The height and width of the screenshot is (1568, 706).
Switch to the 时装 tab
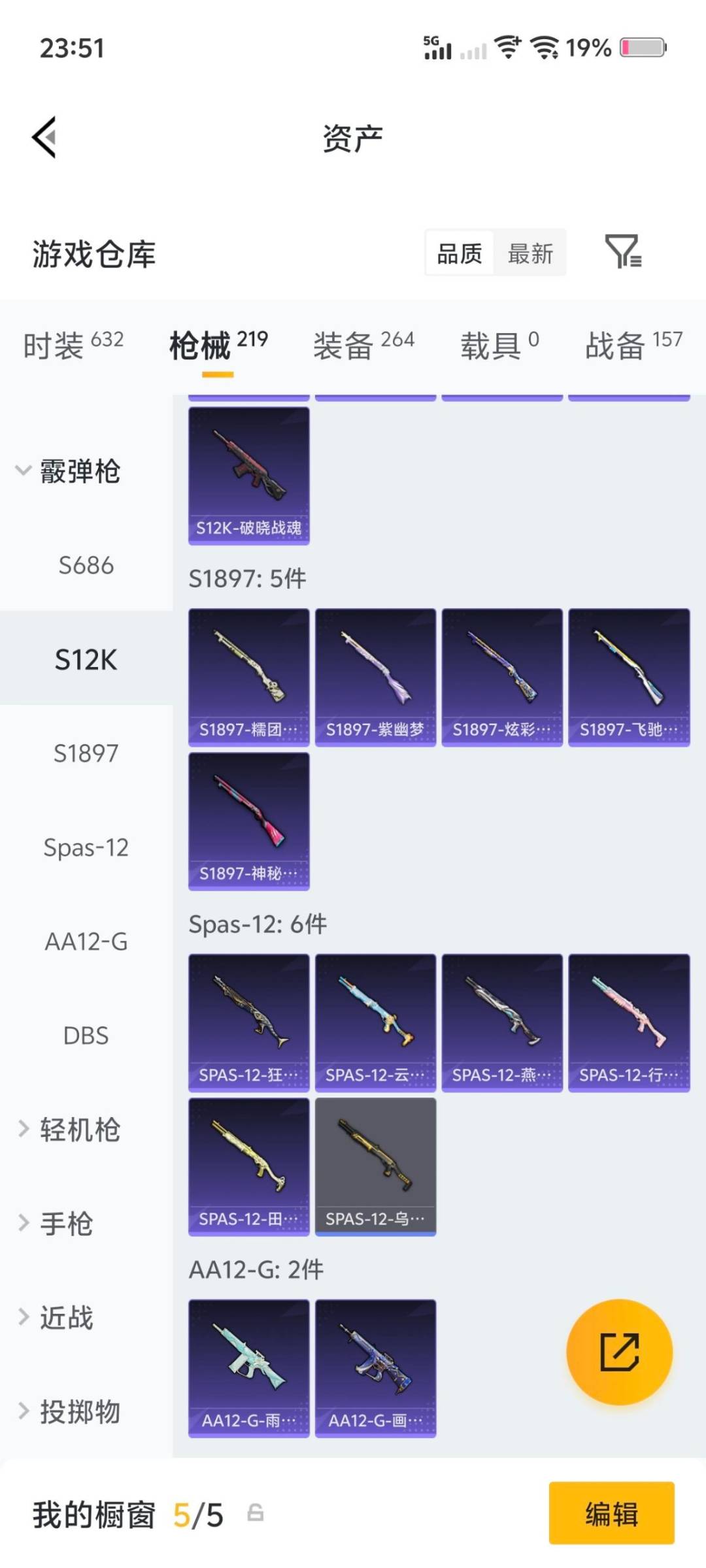click(x=73, y=344)
